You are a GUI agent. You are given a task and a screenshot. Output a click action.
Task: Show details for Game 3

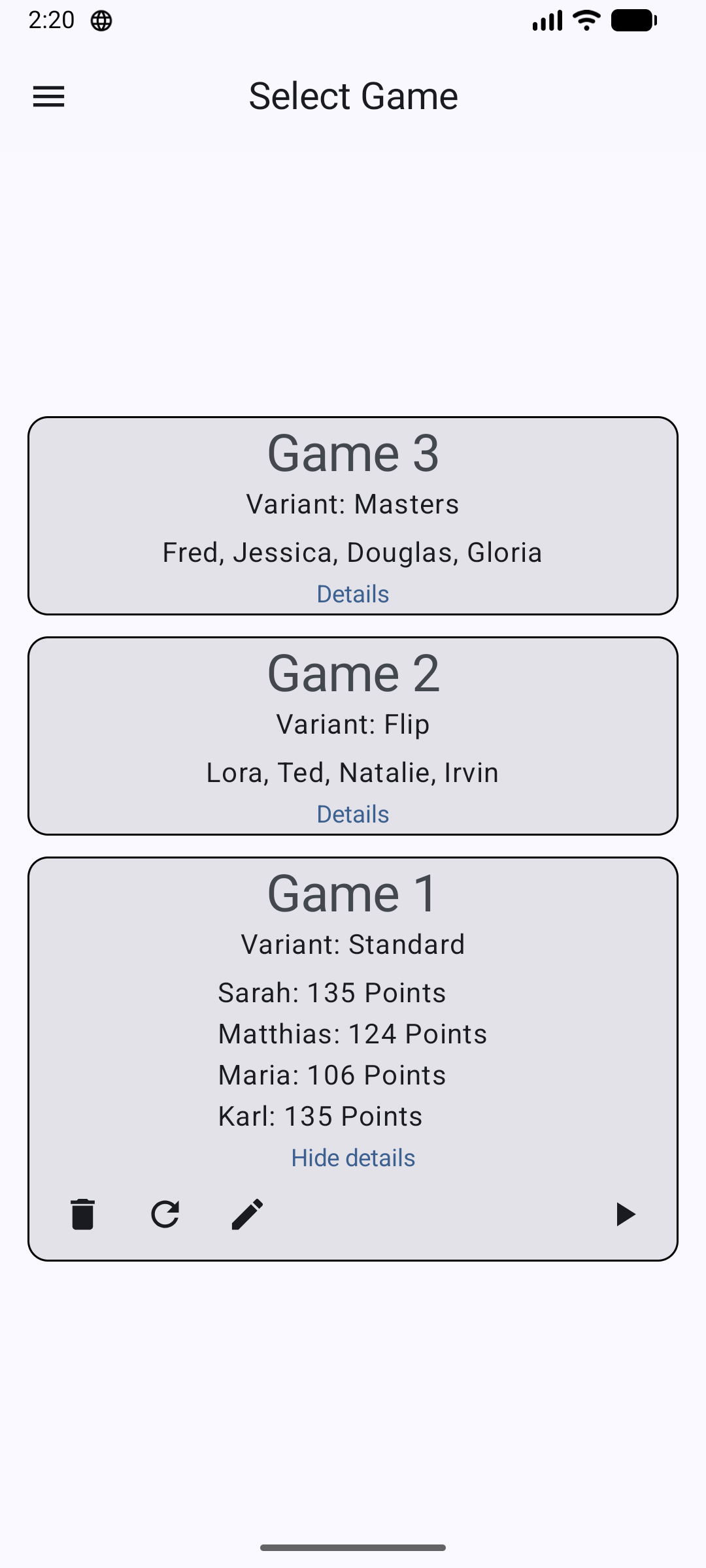(353, 594)
